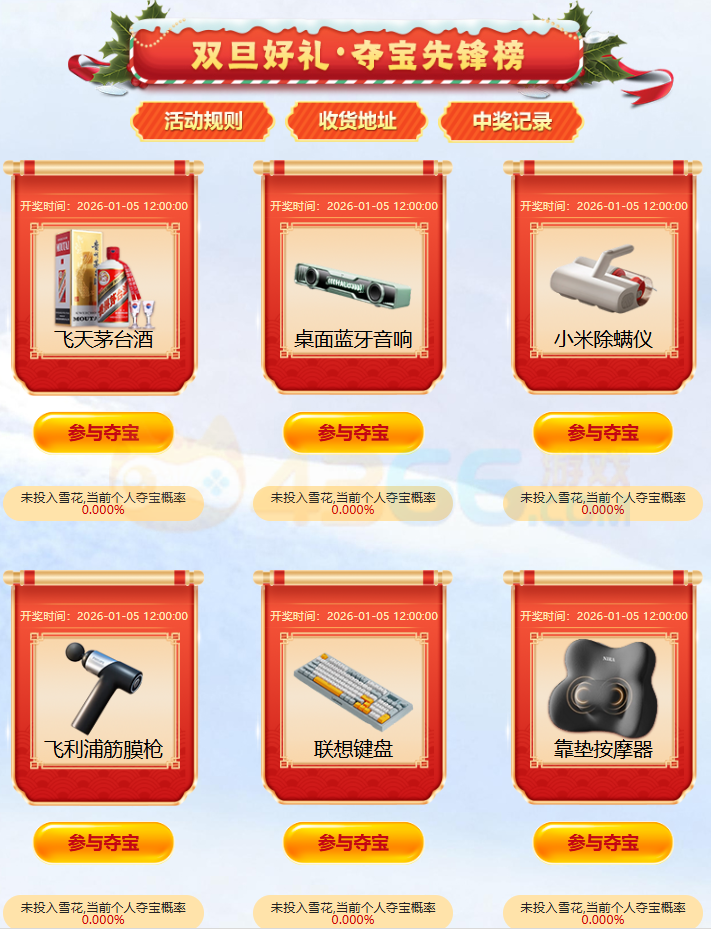This screenshot has width=711, height=929.
Task: Join the draw for 桌面蓝牙音响
Action: [354, 433]
